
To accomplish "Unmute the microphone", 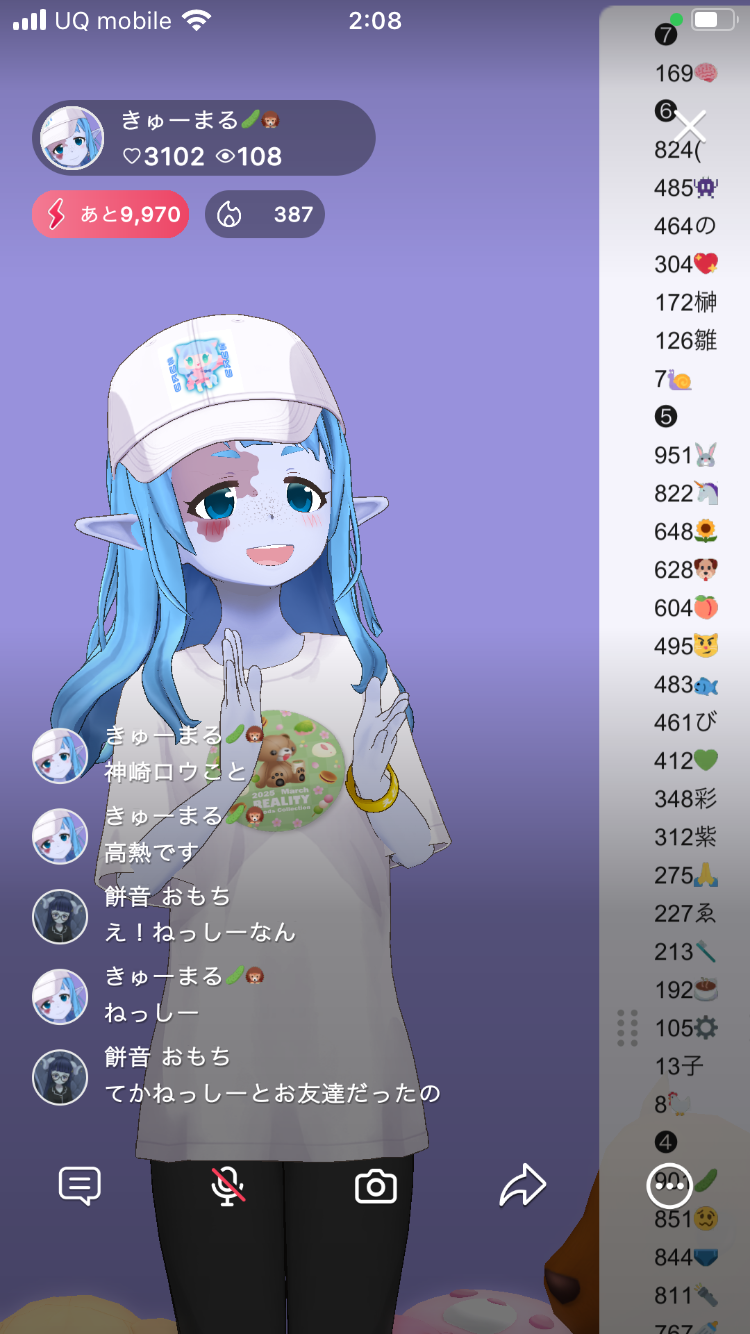I will click(x=228, y=1186).
